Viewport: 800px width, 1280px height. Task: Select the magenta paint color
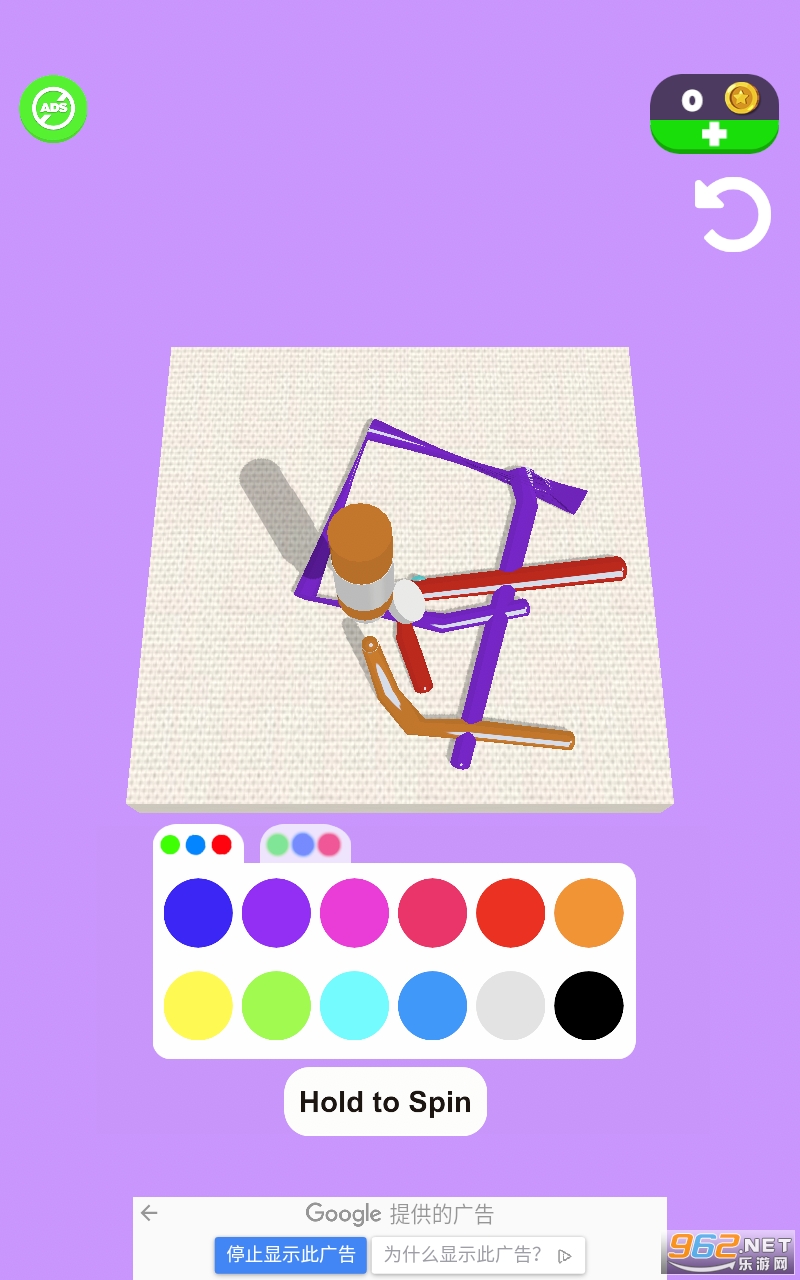354,913
